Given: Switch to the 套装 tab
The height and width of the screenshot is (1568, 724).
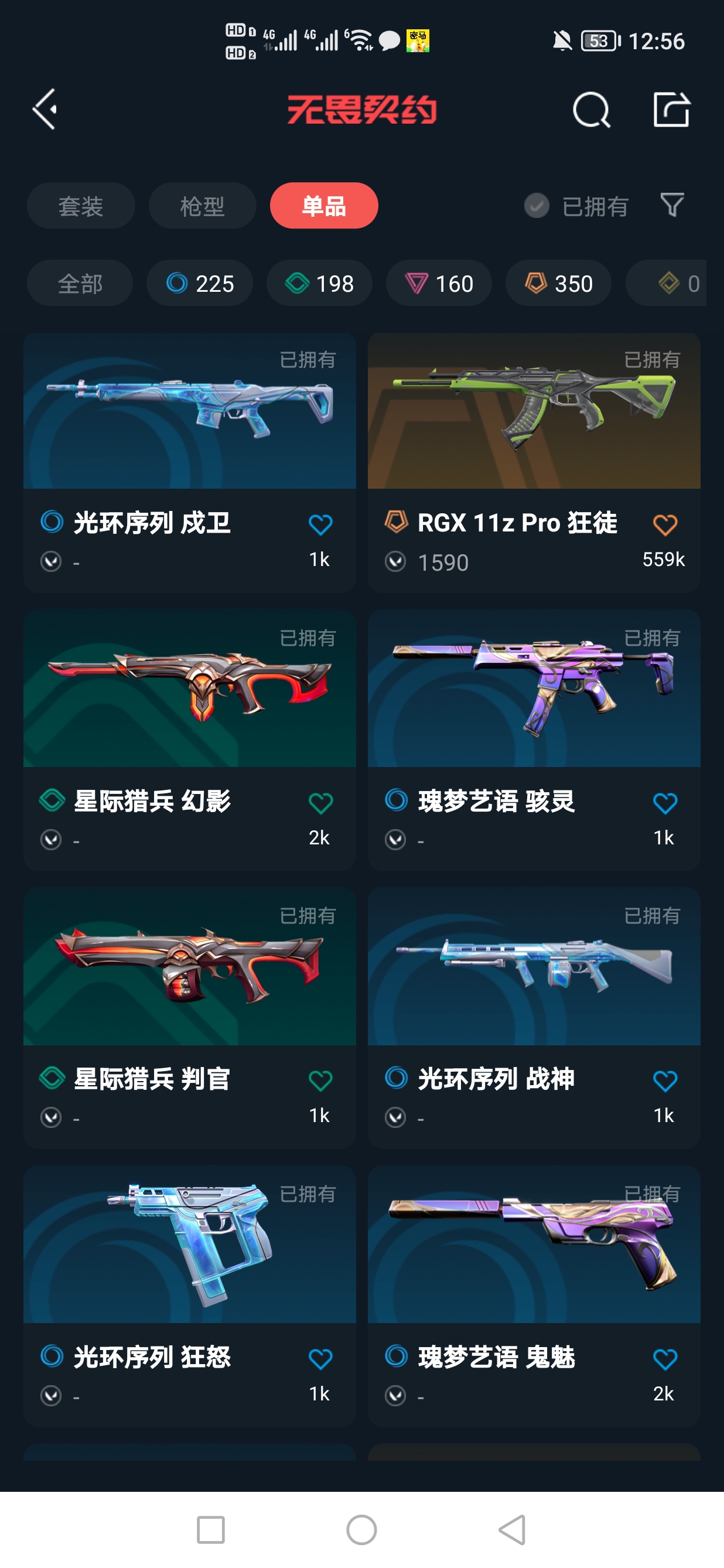Looking at the screenshot, I should 80,206.
